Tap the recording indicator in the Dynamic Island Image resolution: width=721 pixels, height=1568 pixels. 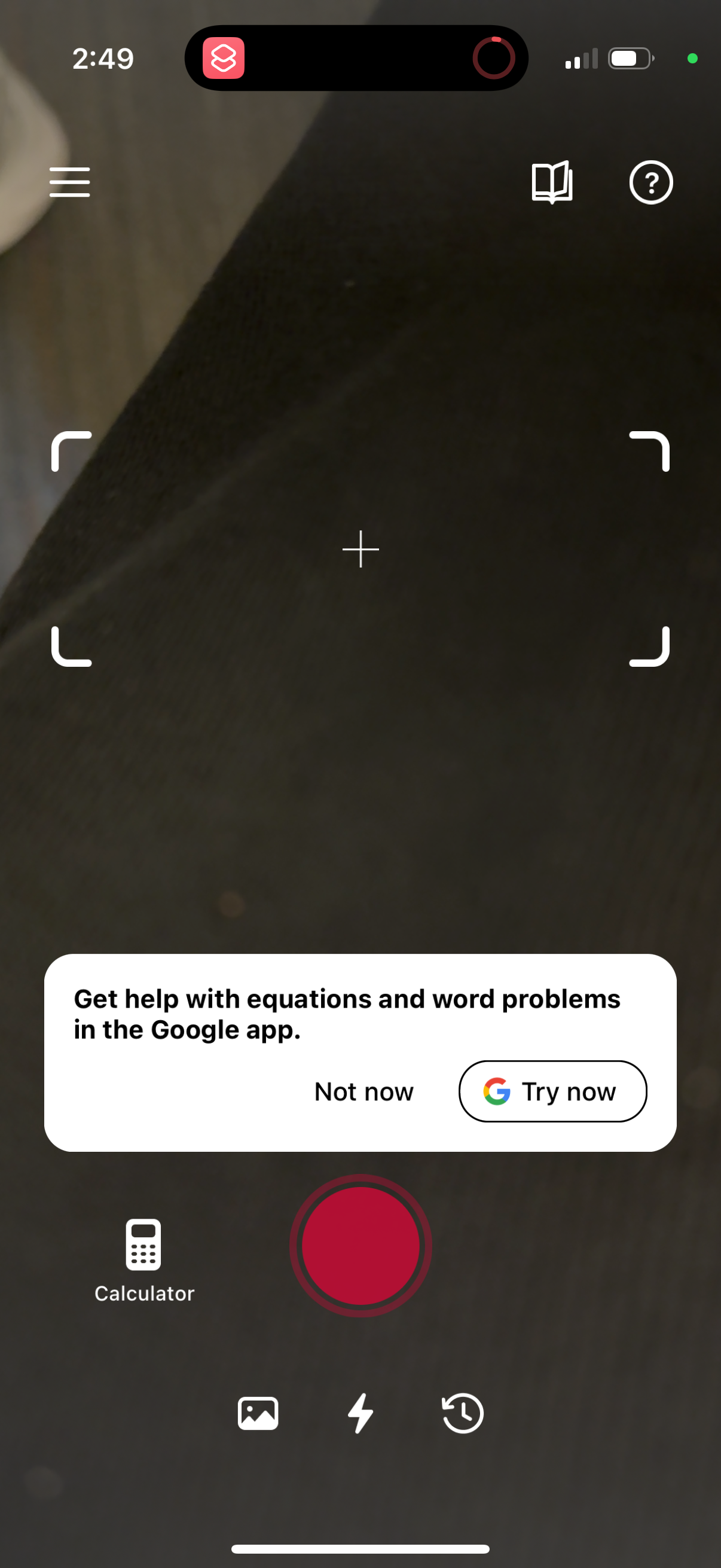pyautogui.click(x=494, y=58)
